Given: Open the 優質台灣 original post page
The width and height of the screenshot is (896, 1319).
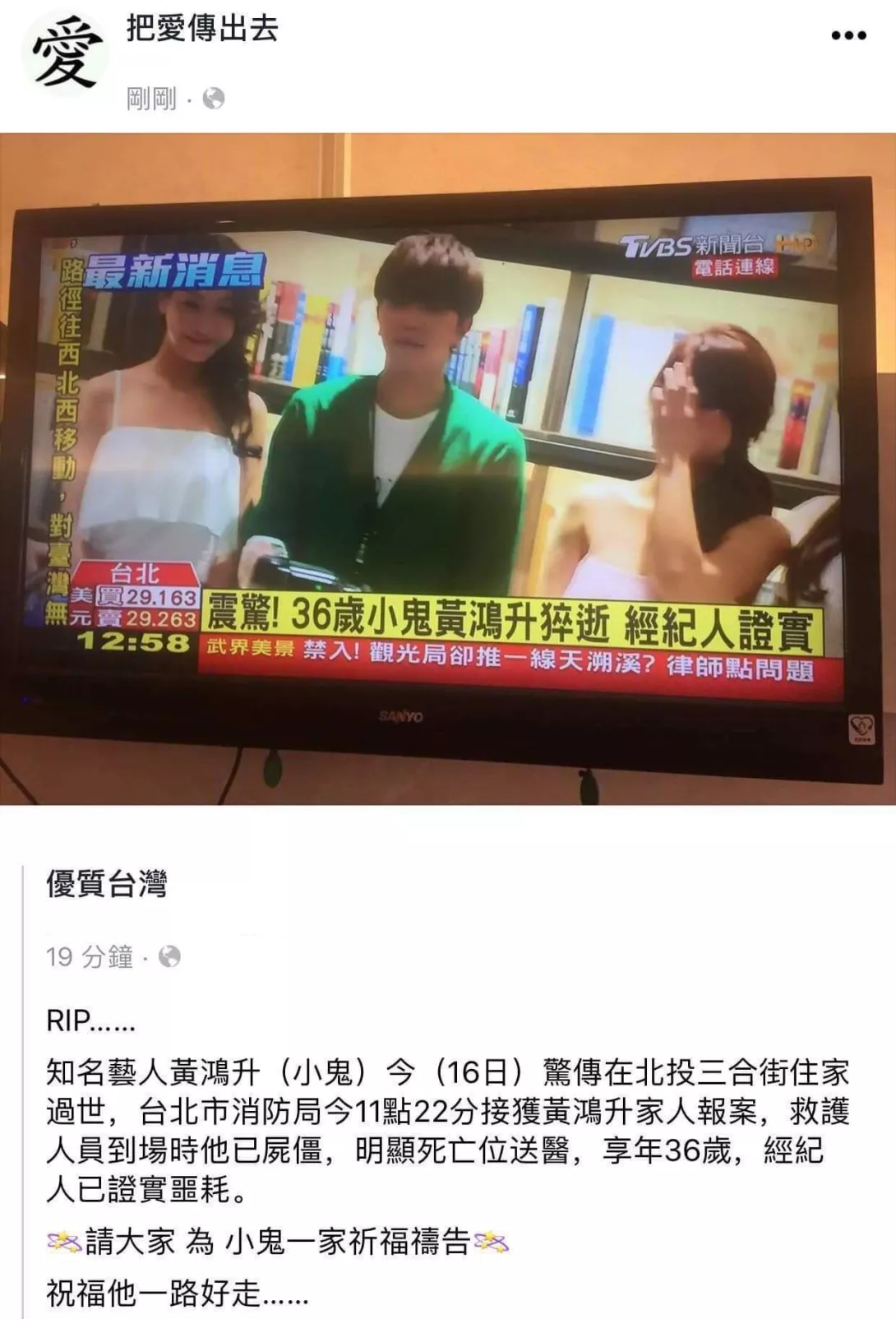Looking at the screenshot, I should click(x=107, y=884).
